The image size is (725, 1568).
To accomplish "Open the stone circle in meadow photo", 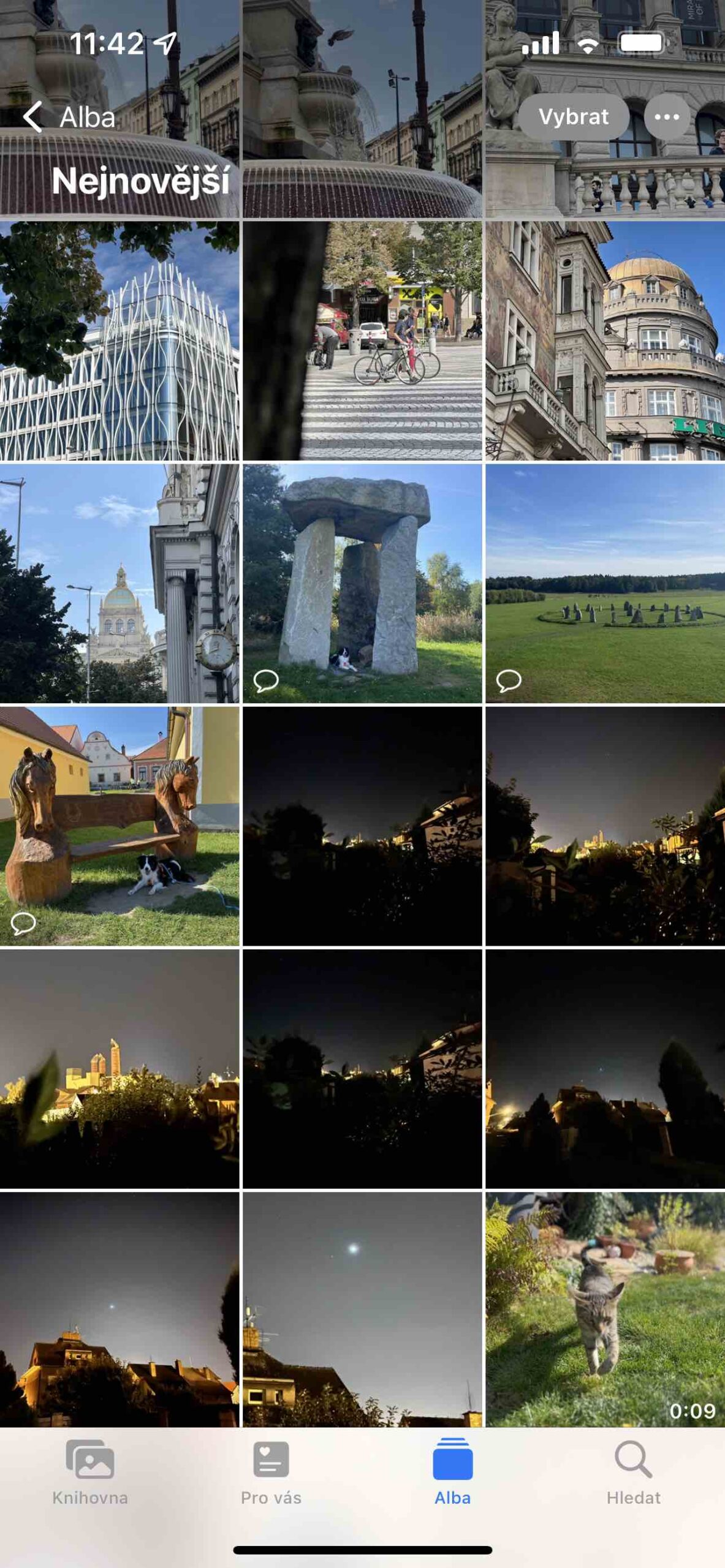I will 605,583.
